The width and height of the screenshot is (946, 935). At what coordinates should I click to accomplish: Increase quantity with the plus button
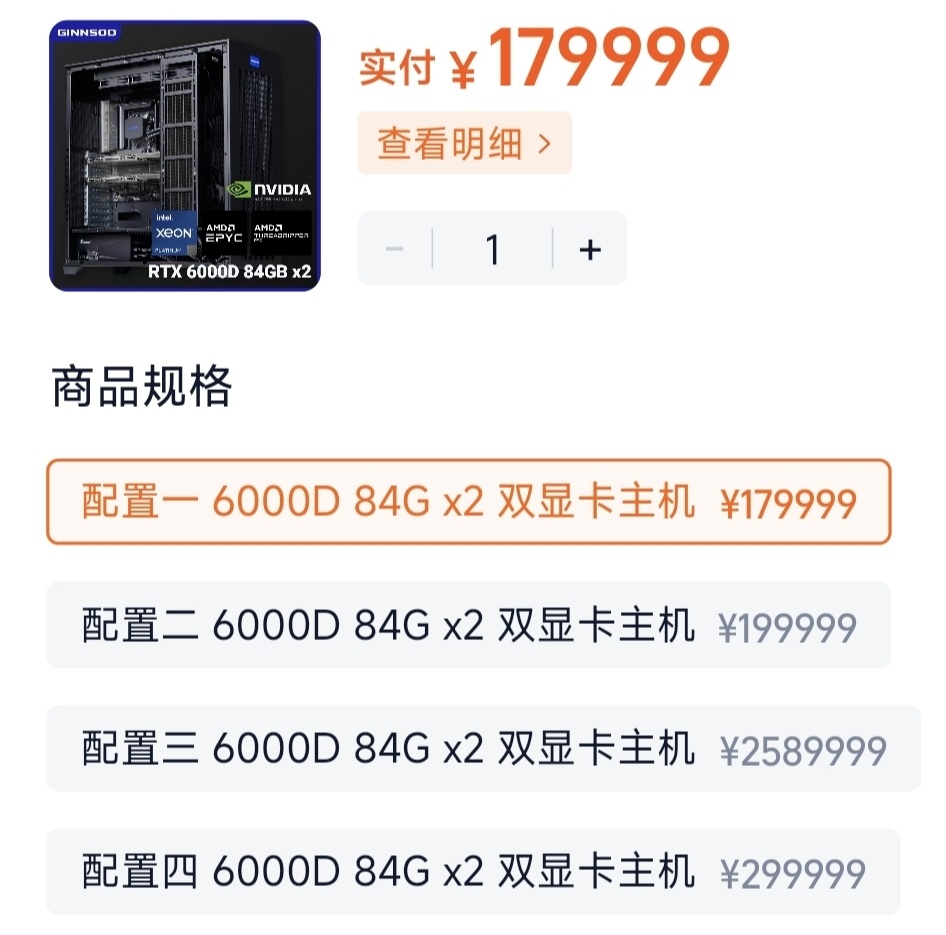pos(590,249)
